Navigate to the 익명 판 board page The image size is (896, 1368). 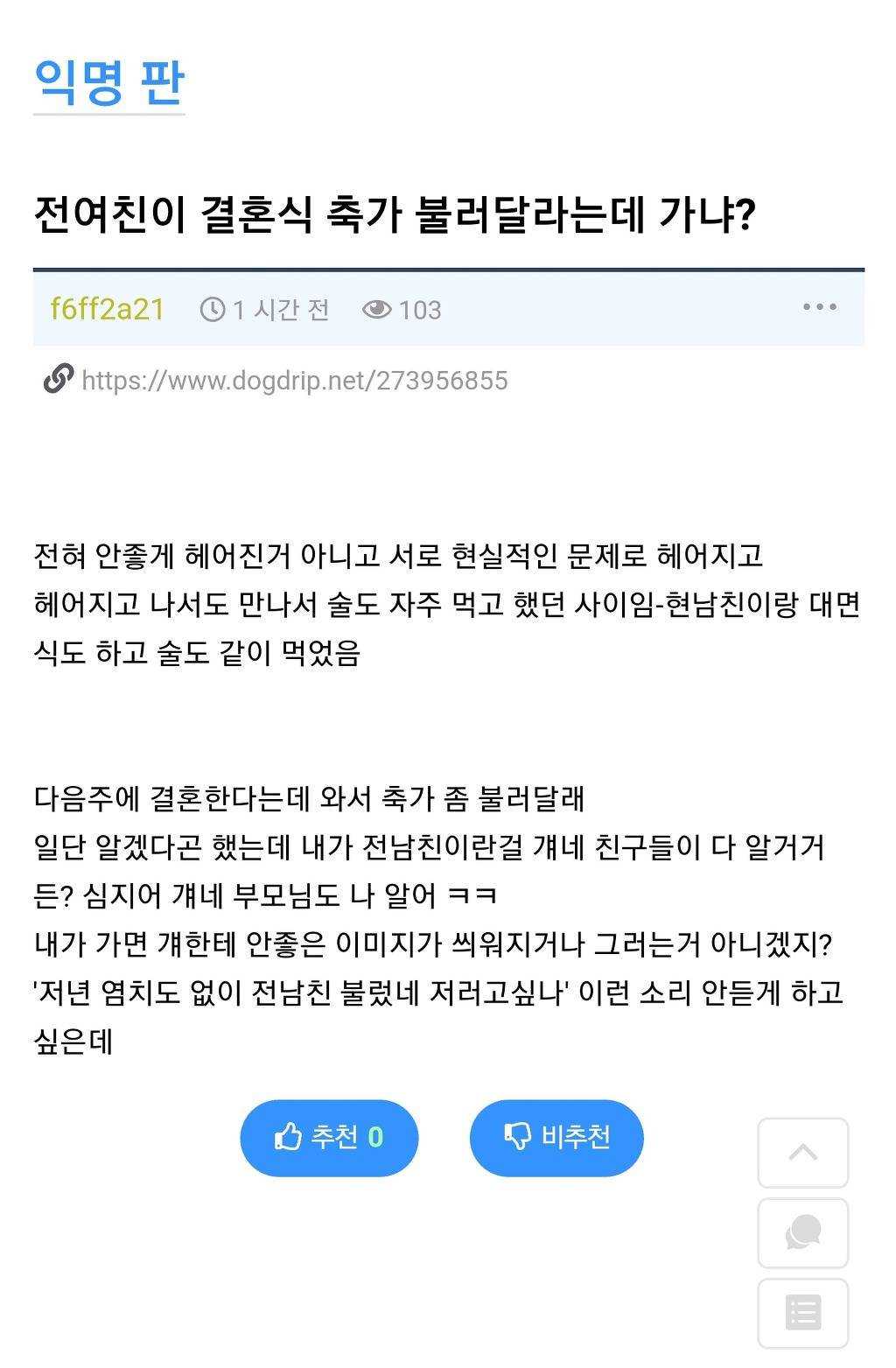tap(108, 81)
